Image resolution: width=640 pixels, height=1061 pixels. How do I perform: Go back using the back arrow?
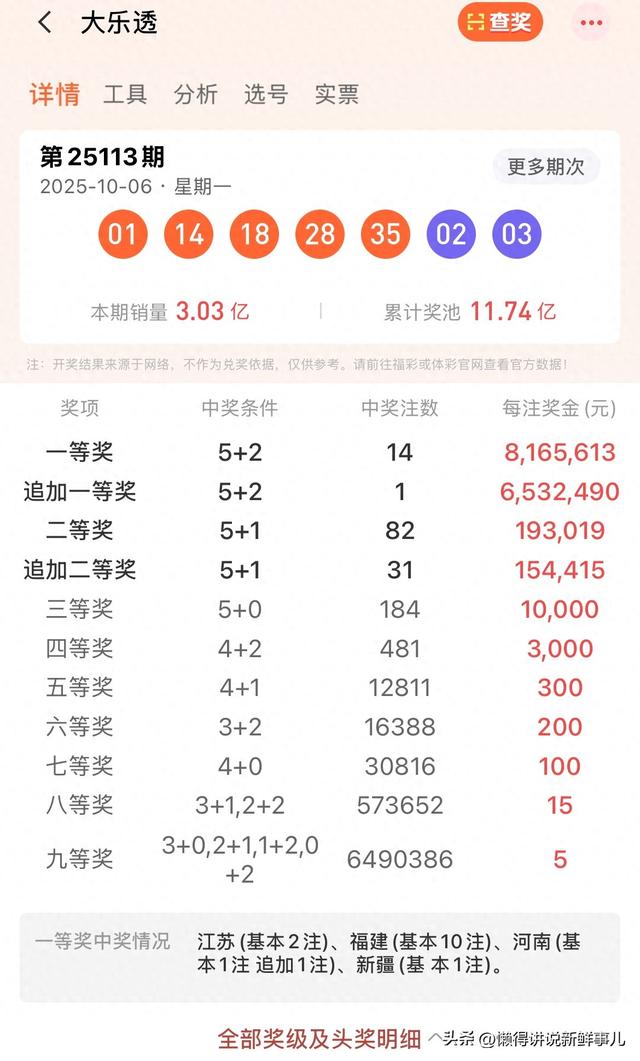pyautogui.click(x=45, y=22)
